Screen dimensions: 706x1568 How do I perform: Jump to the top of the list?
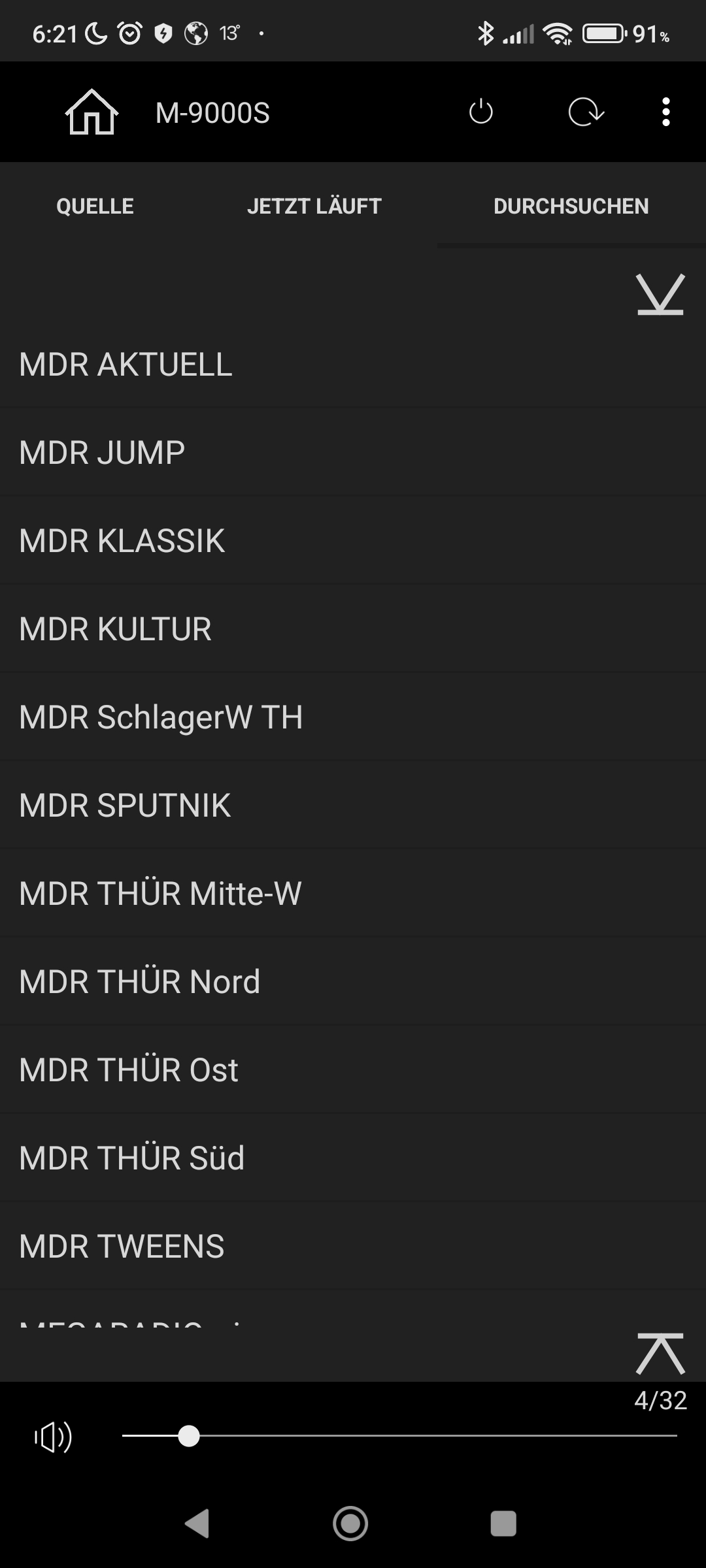tap(660, 1353)
